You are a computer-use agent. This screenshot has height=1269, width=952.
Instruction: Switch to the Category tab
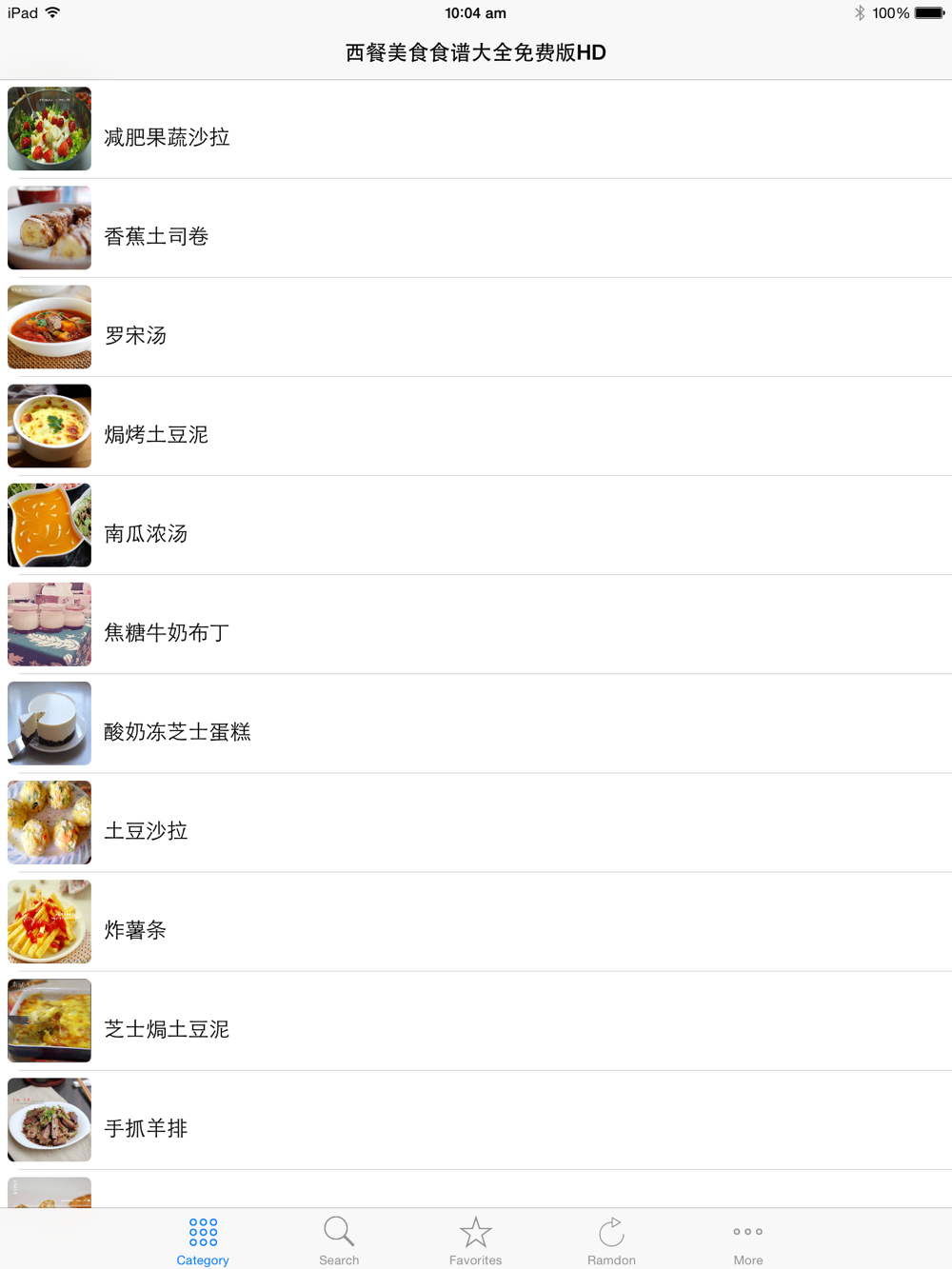pyautogui.click(x=203, y=1240)
